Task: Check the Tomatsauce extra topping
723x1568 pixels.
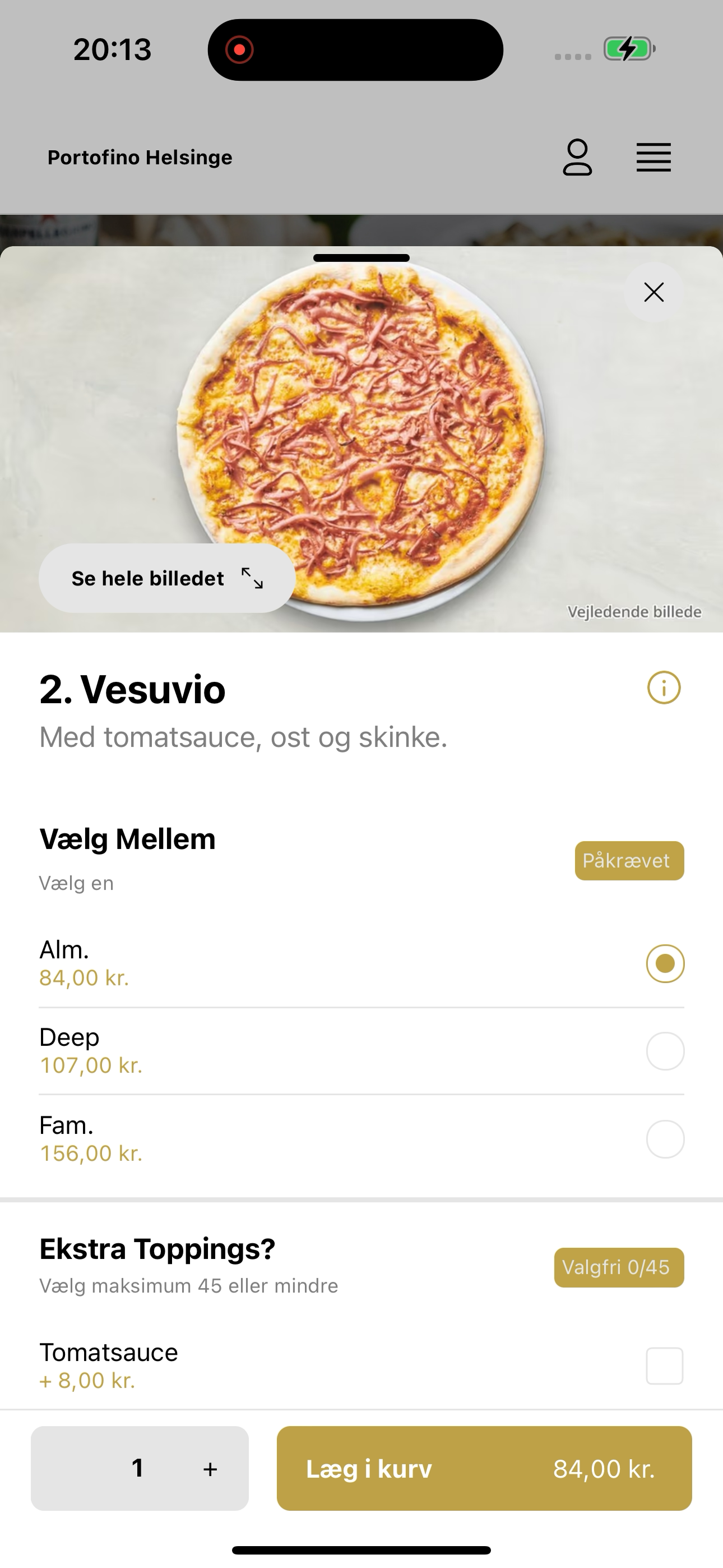Action: coord(361,1366)
